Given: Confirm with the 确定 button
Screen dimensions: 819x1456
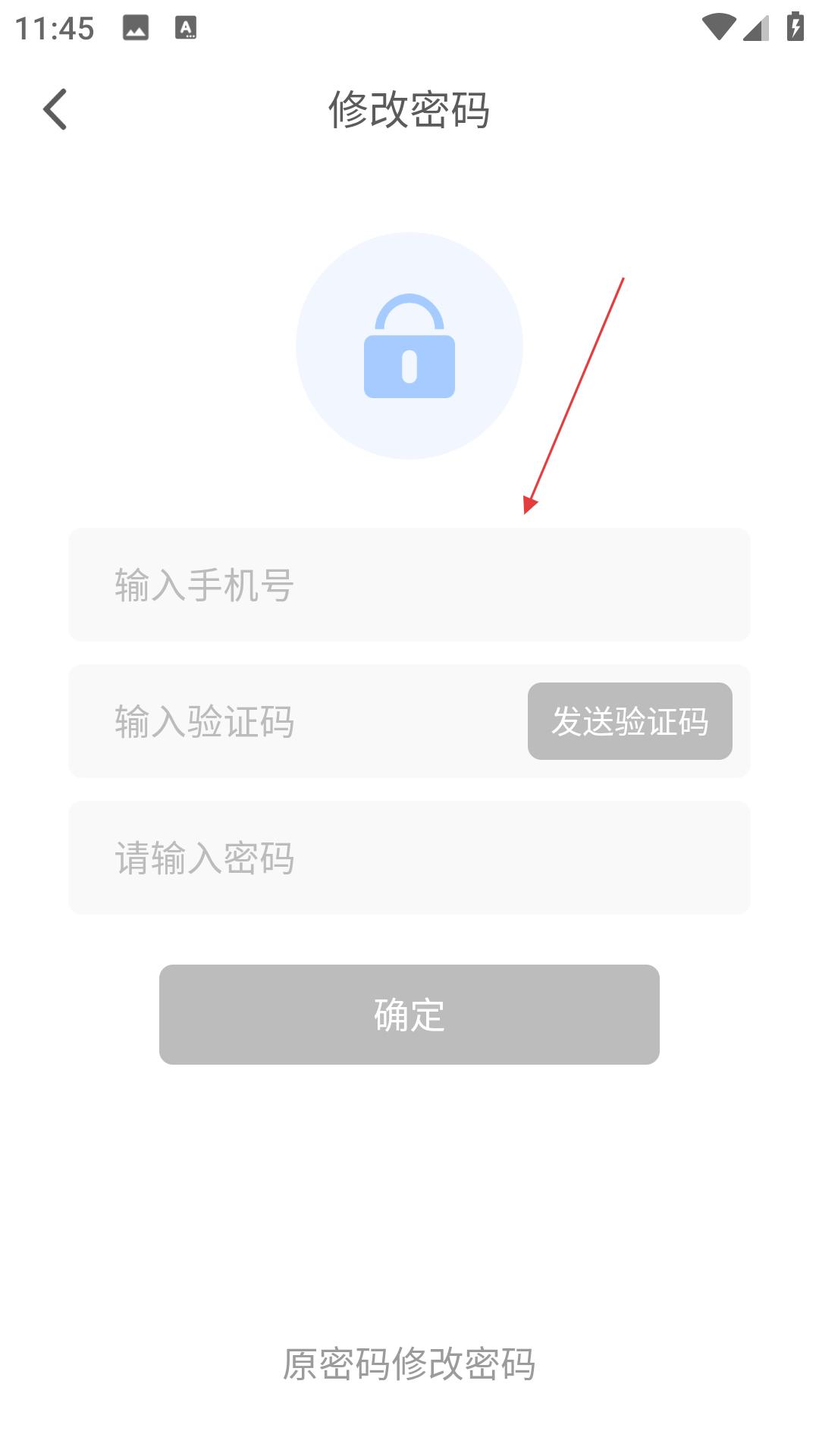Looking at the screenshot, I should coord(409,1015).
